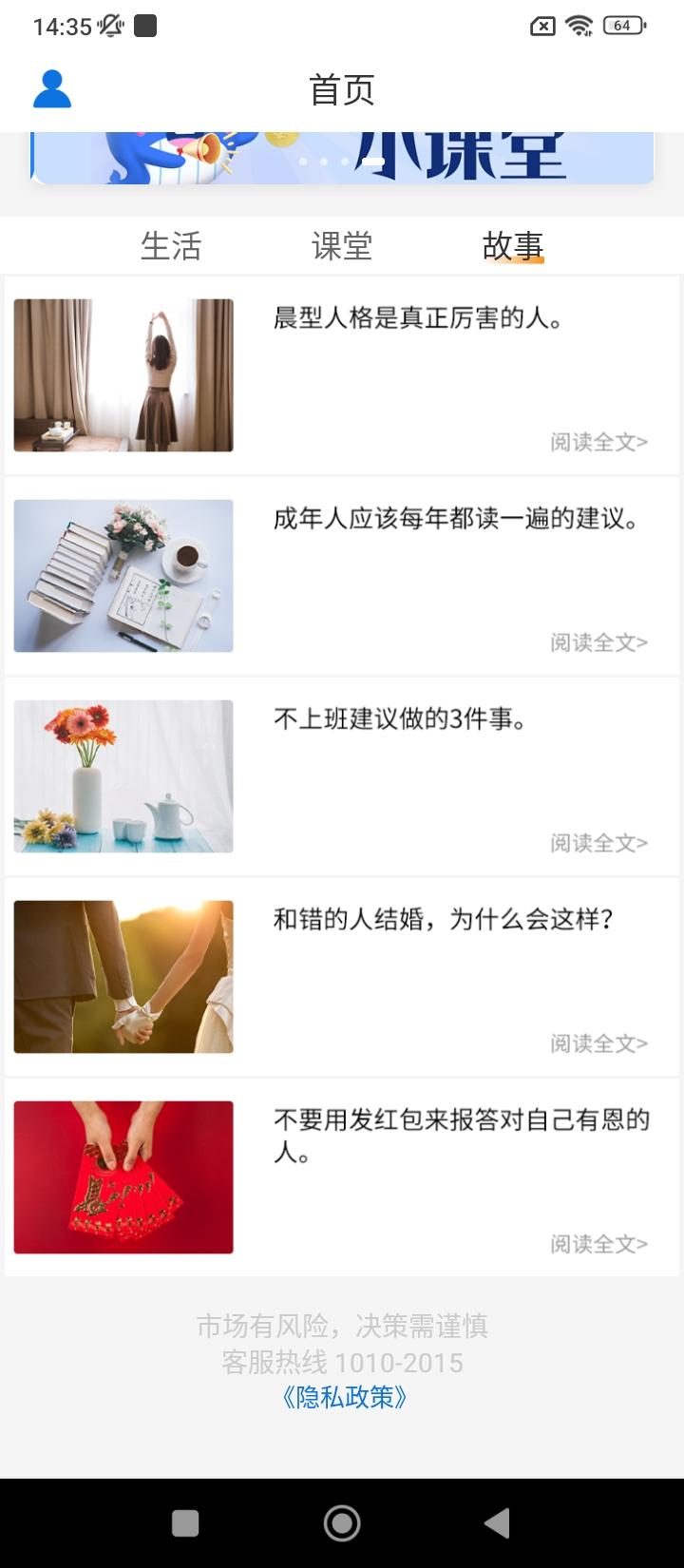Open article 晨型人格是真正厉害的人
Viewport: 684px width, 1568px height.
(x=418, y=318)
